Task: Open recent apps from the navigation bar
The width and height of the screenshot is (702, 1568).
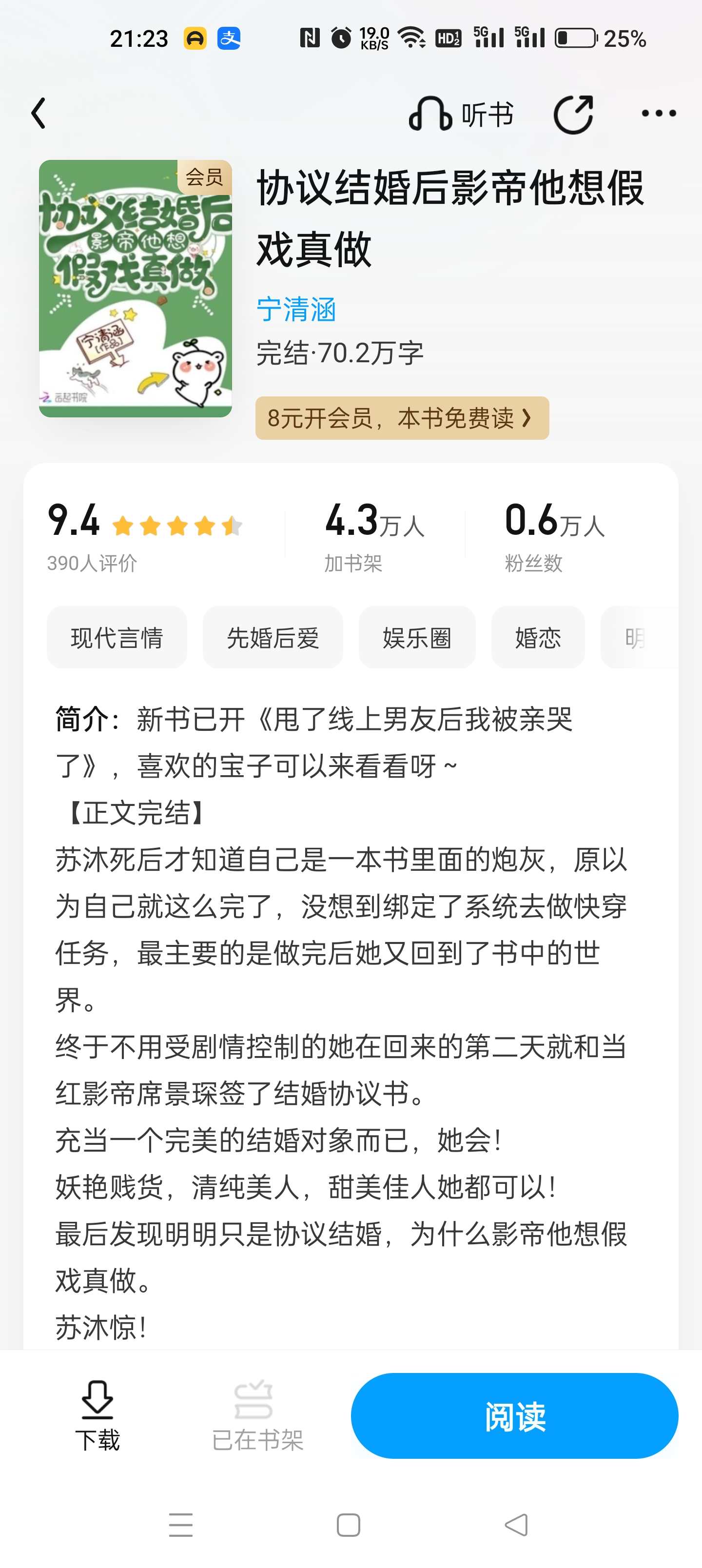Action: pyautogui.click(x=181, y=1525)
